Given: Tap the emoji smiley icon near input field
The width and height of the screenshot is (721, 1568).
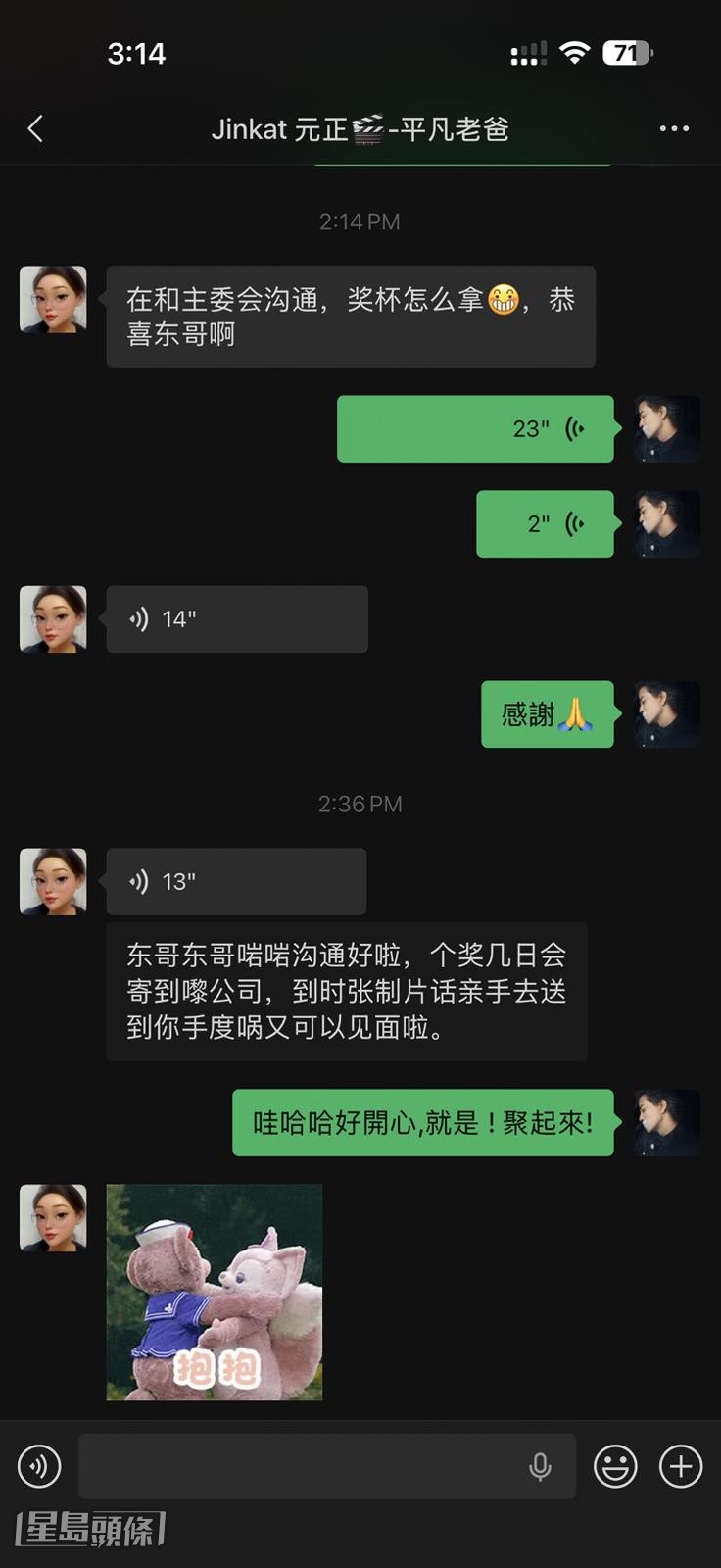Looking at the screenshot, I should tap(615, 1467).
